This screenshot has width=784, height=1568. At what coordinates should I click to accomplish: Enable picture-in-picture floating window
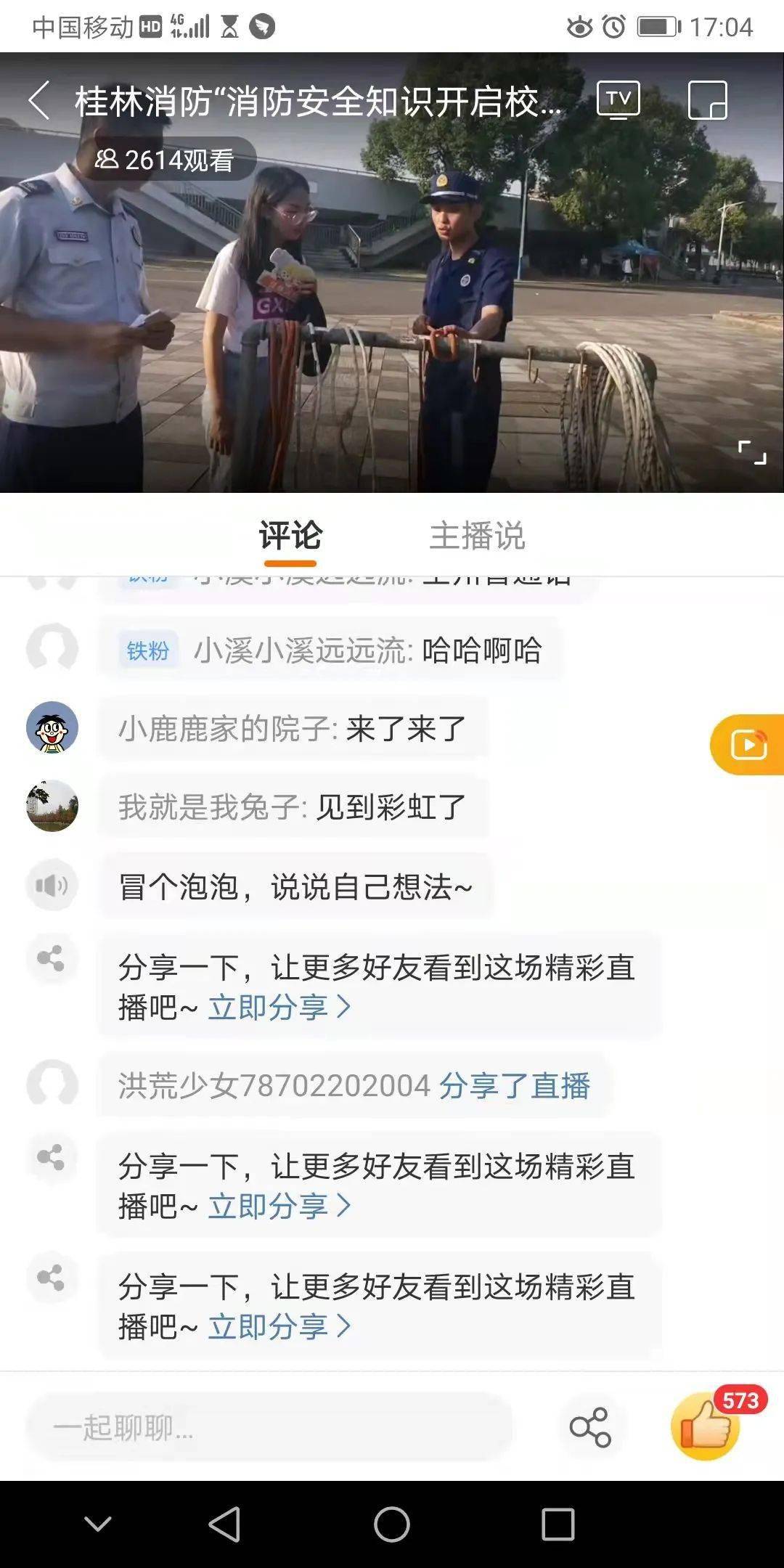tap(707, 100)
